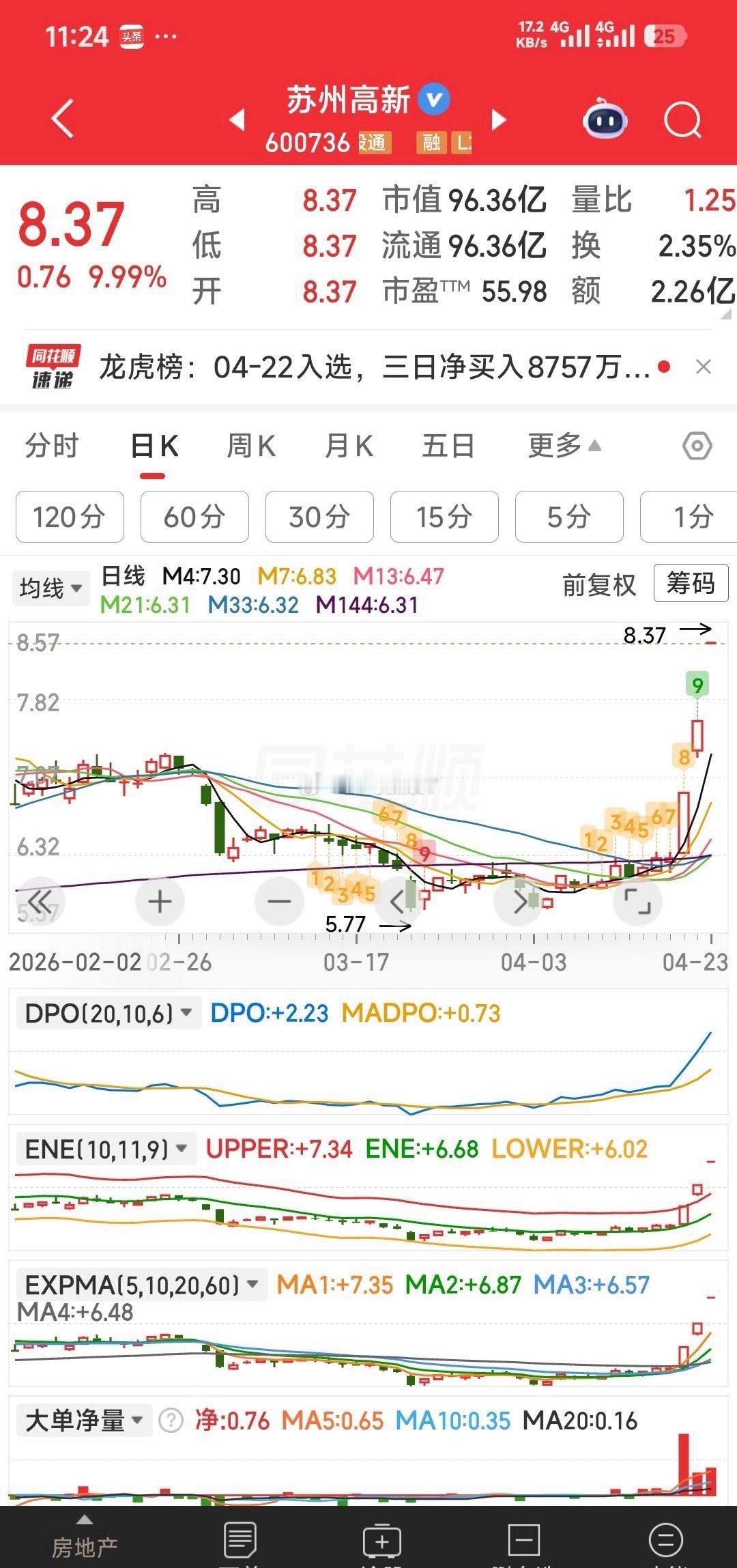Switch to the next stock with the right triangle
The image size is (737, 1568).
point(500,120)
